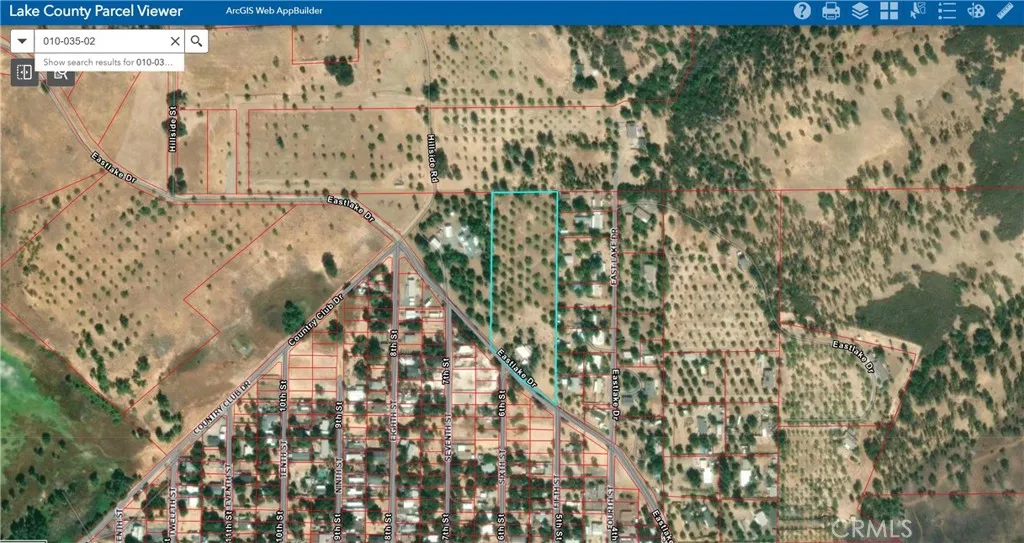
Task: Expand the search source dropdown arrow
Action: point(22,41)
